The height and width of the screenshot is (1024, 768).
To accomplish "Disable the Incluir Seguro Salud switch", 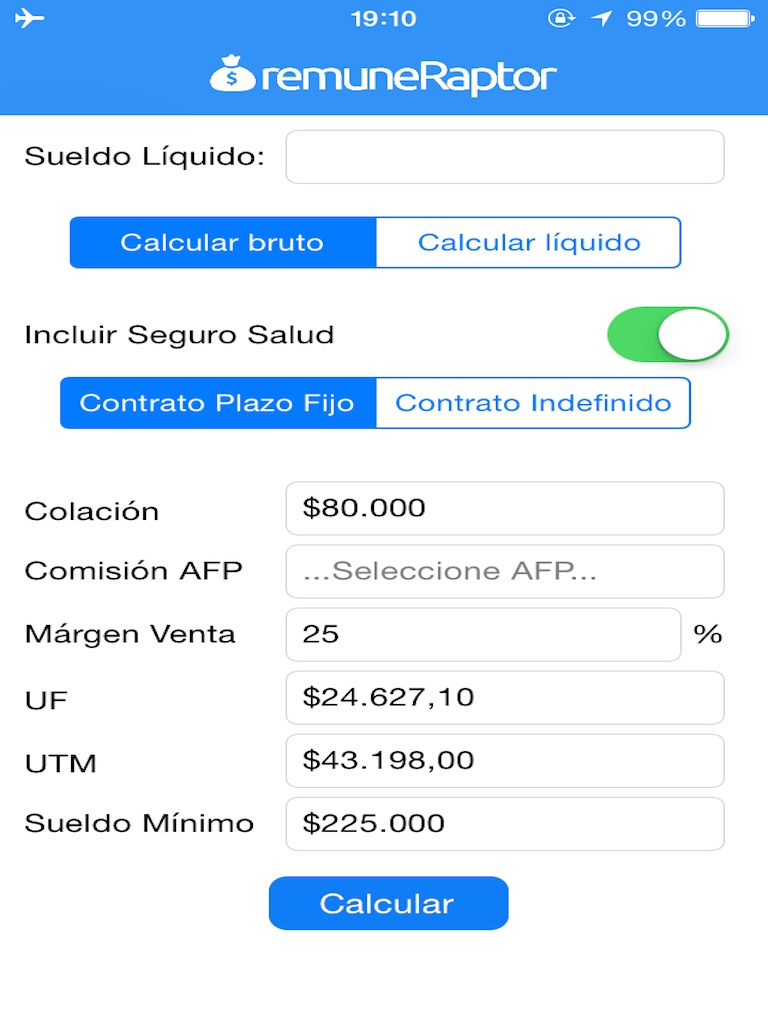I will (667, 334).
